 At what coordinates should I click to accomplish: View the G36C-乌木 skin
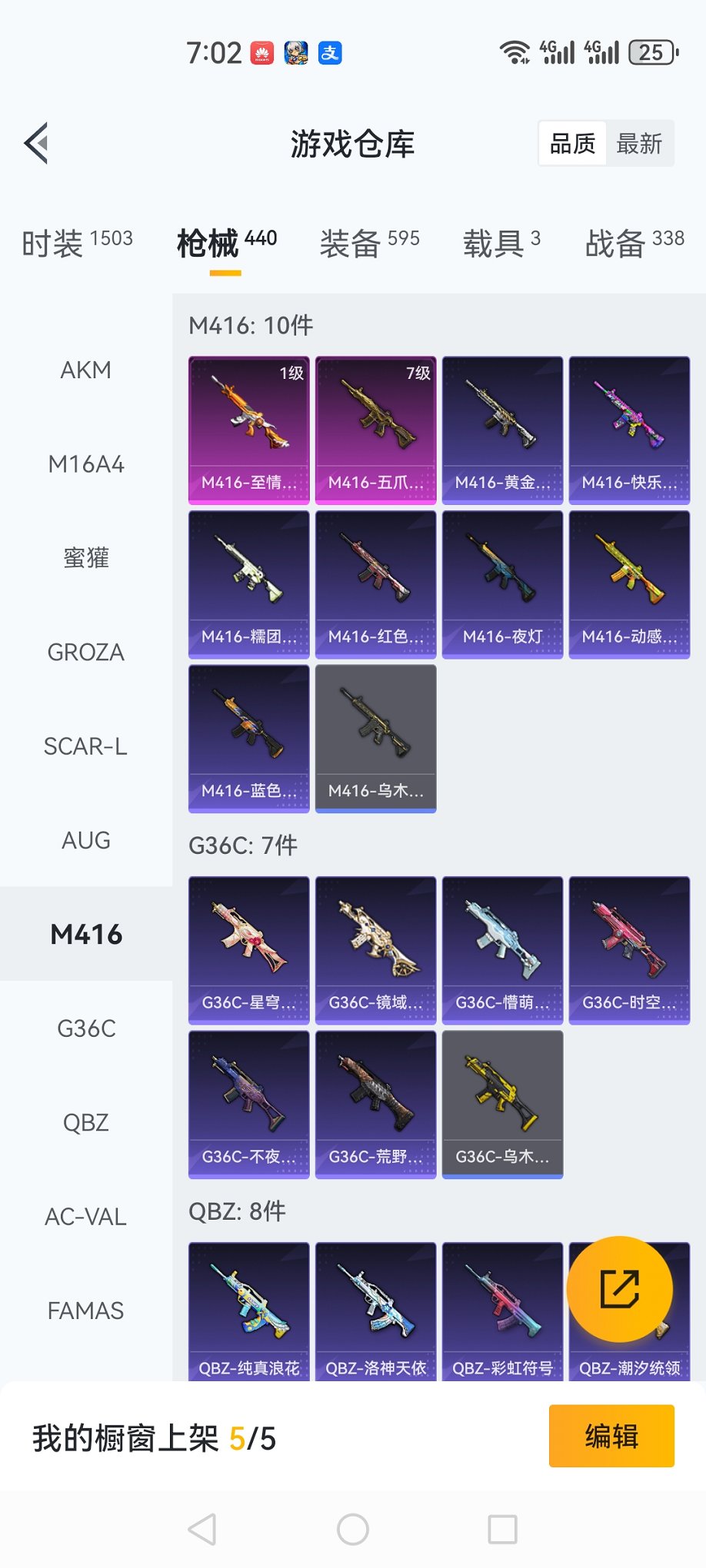[x=503, y=1104]
